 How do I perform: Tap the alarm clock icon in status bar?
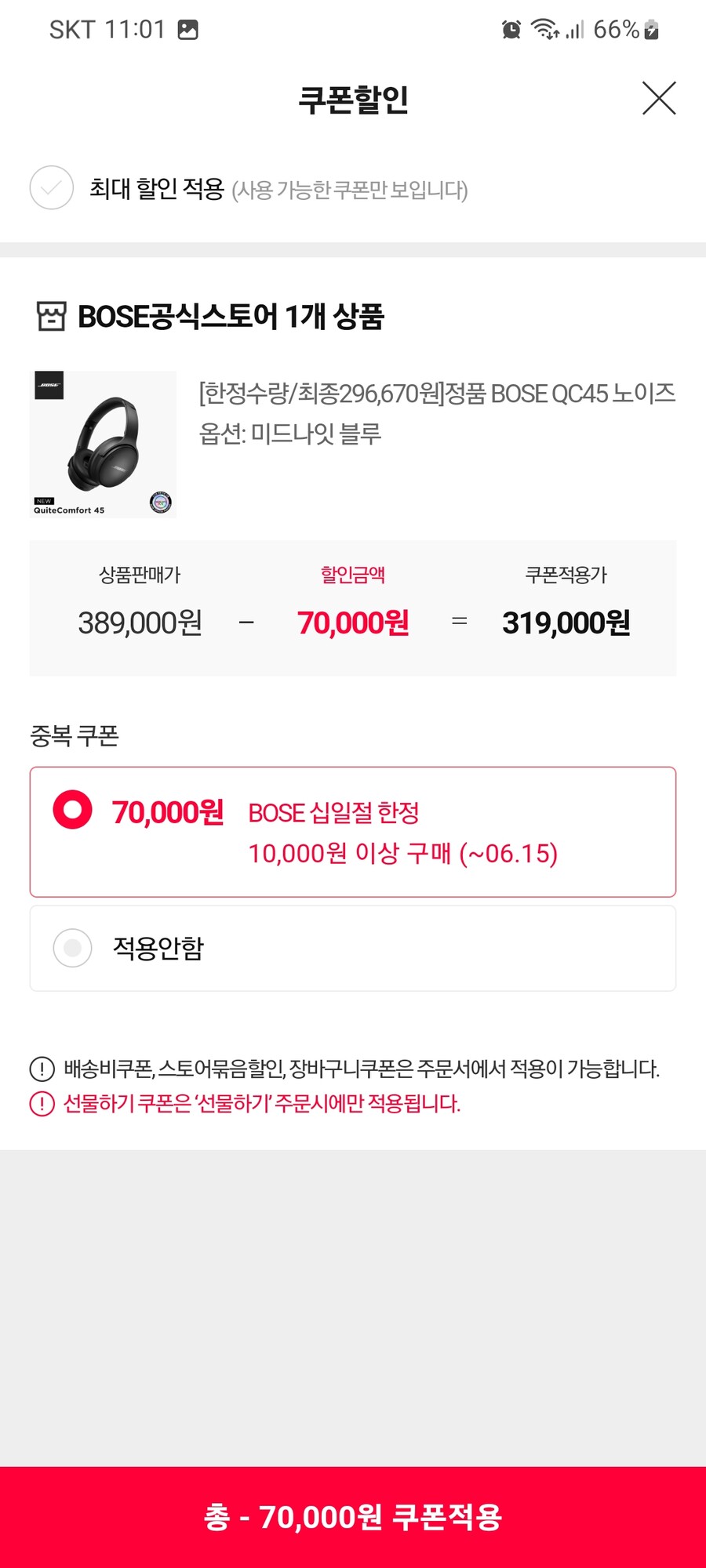pos(511,28)
